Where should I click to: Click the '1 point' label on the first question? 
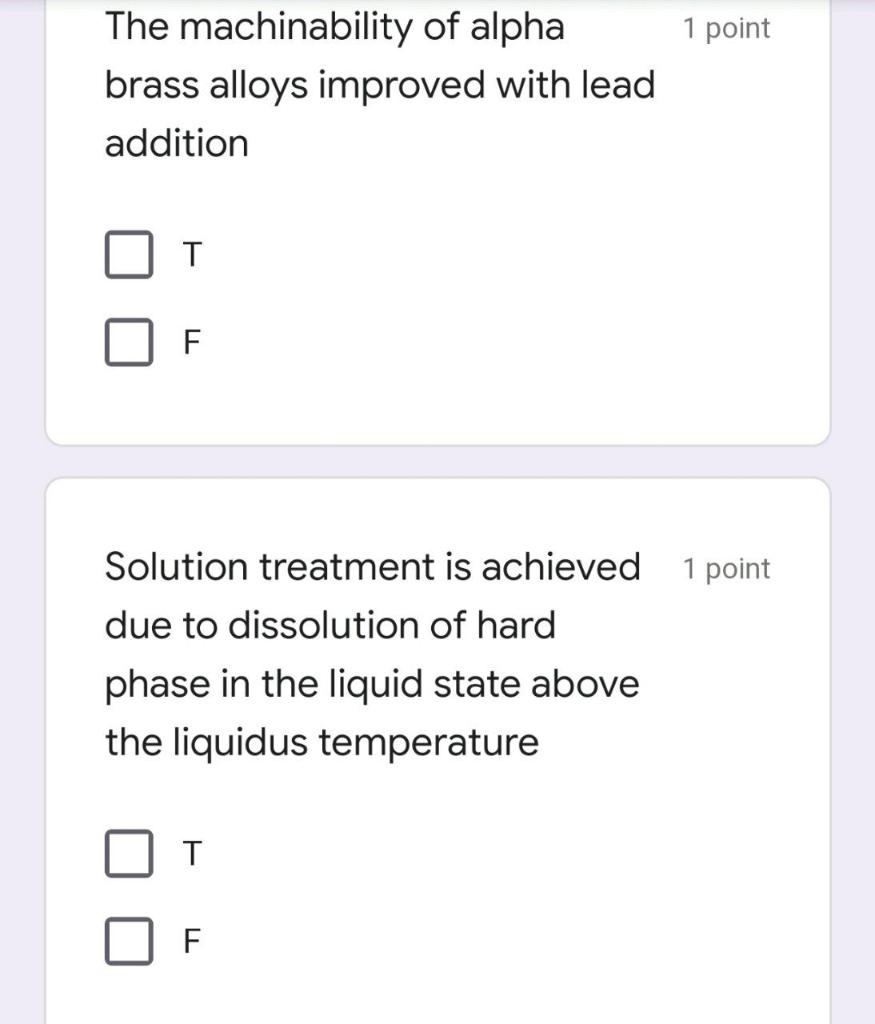(726, 28)
